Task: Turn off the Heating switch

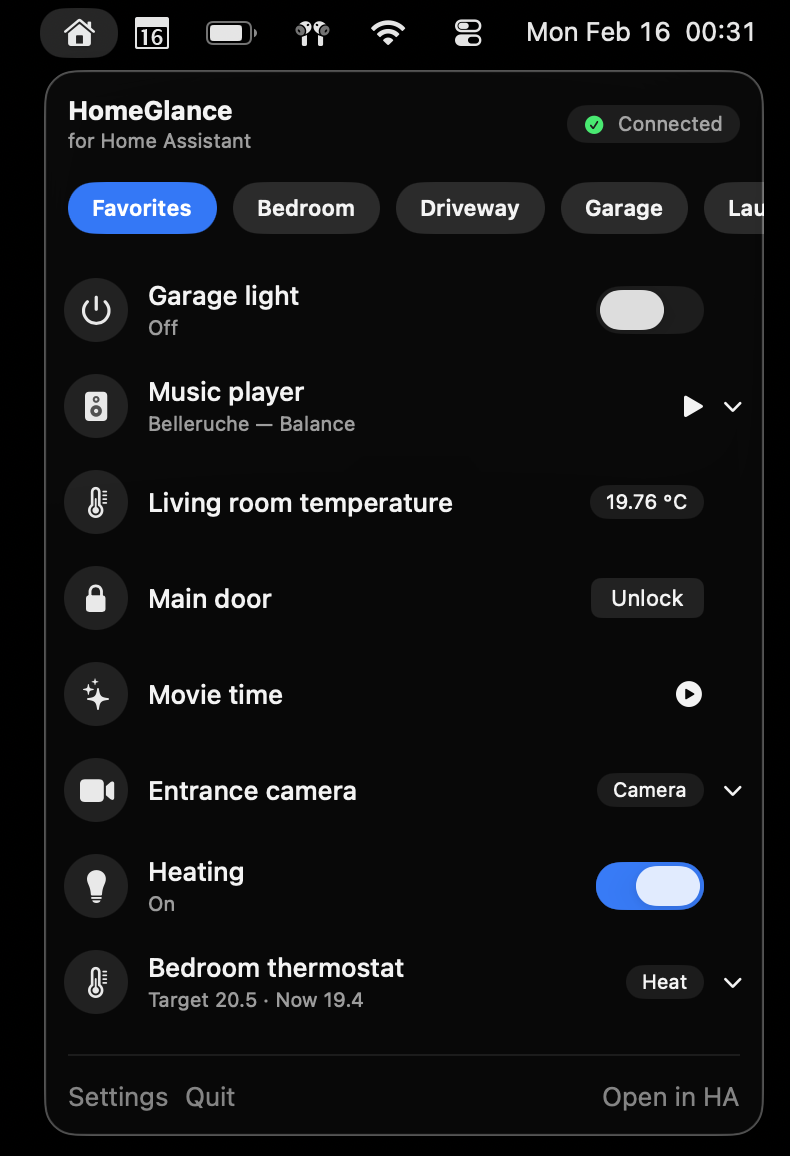Action: 649,886
